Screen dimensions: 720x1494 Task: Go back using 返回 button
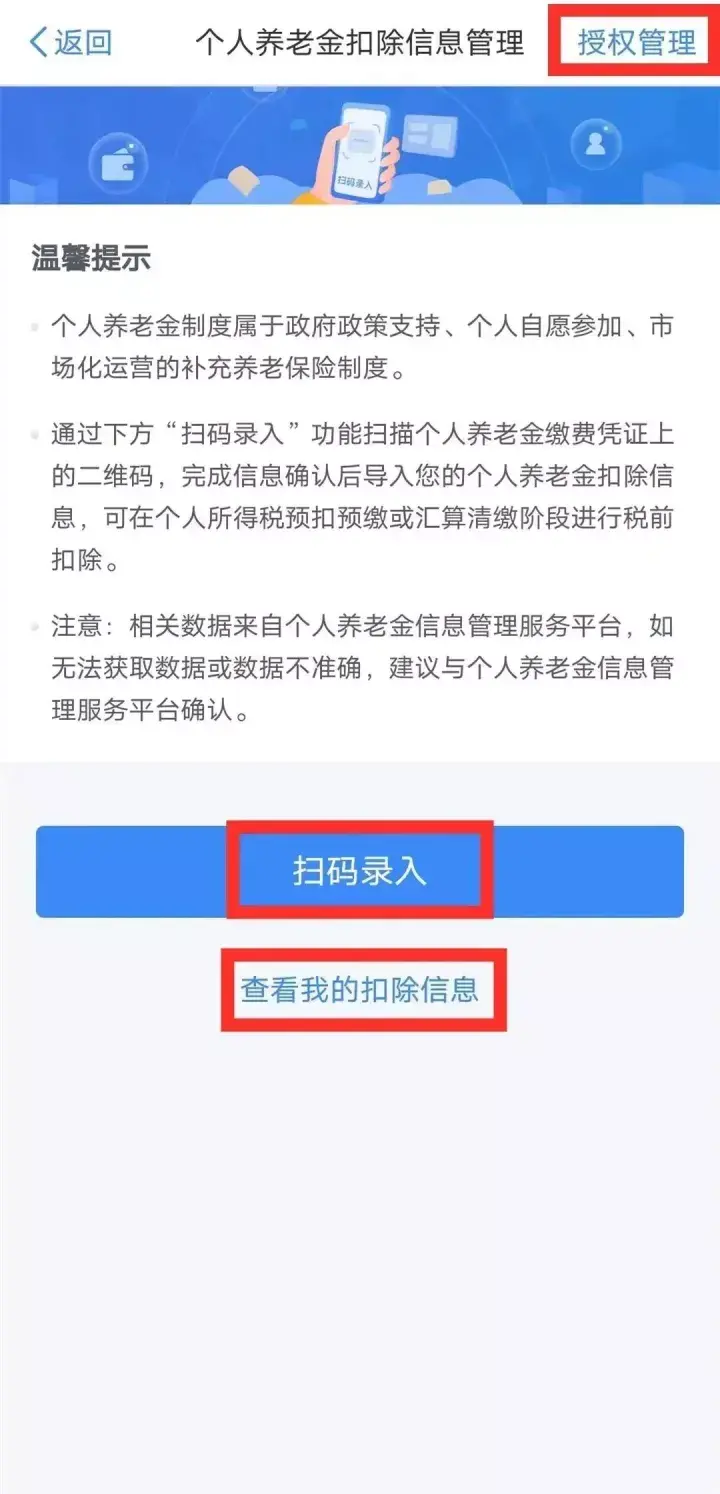tap(70, 43)
